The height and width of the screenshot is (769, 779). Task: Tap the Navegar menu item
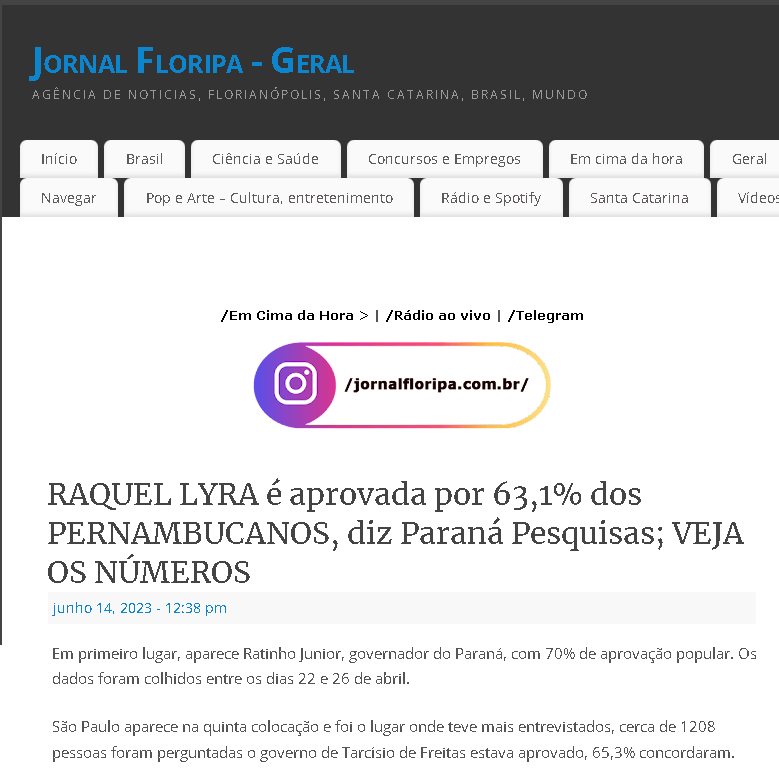pos(68,198)
